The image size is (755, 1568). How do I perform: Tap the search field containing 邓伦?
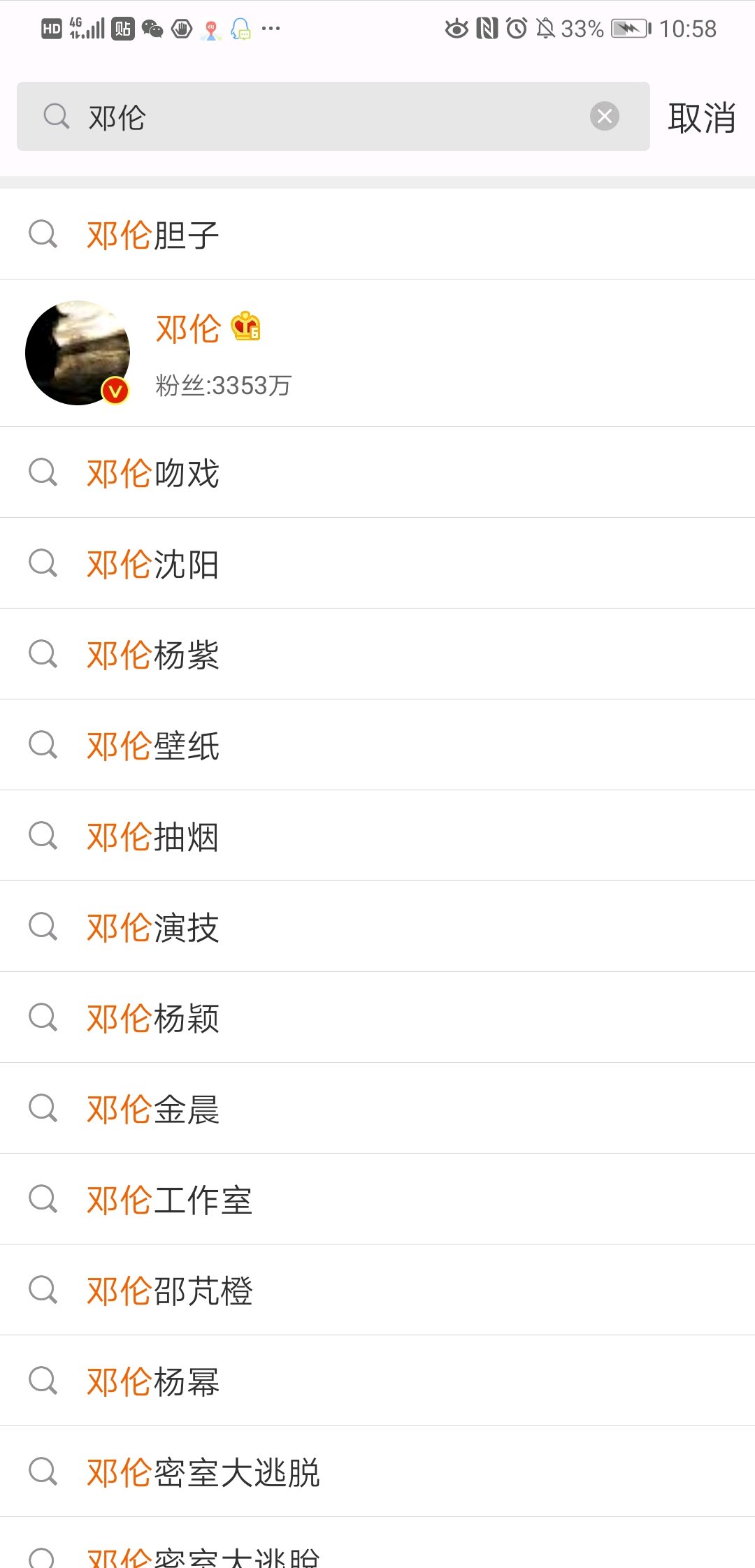coord(333,116)
